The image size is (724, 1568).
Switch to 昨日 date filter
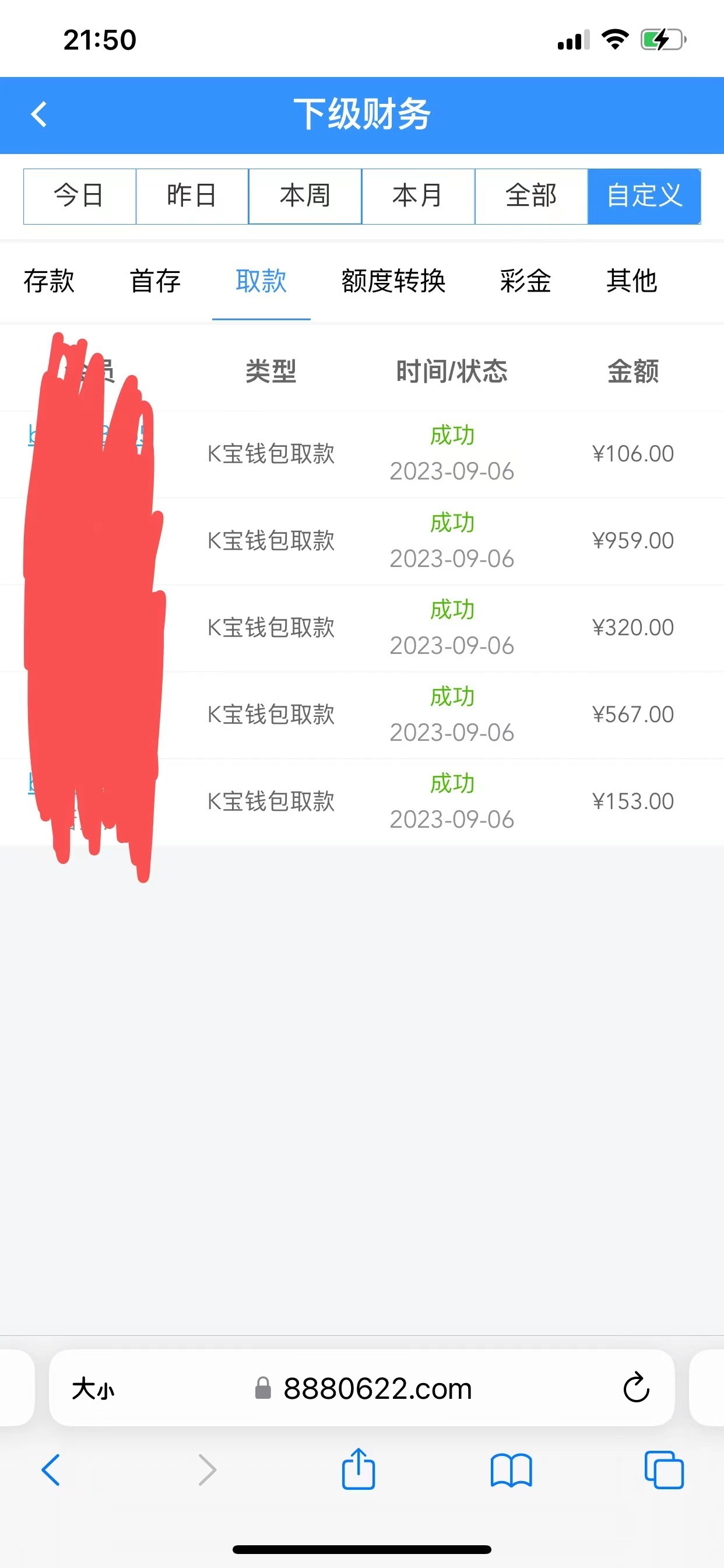click(192, 196)
